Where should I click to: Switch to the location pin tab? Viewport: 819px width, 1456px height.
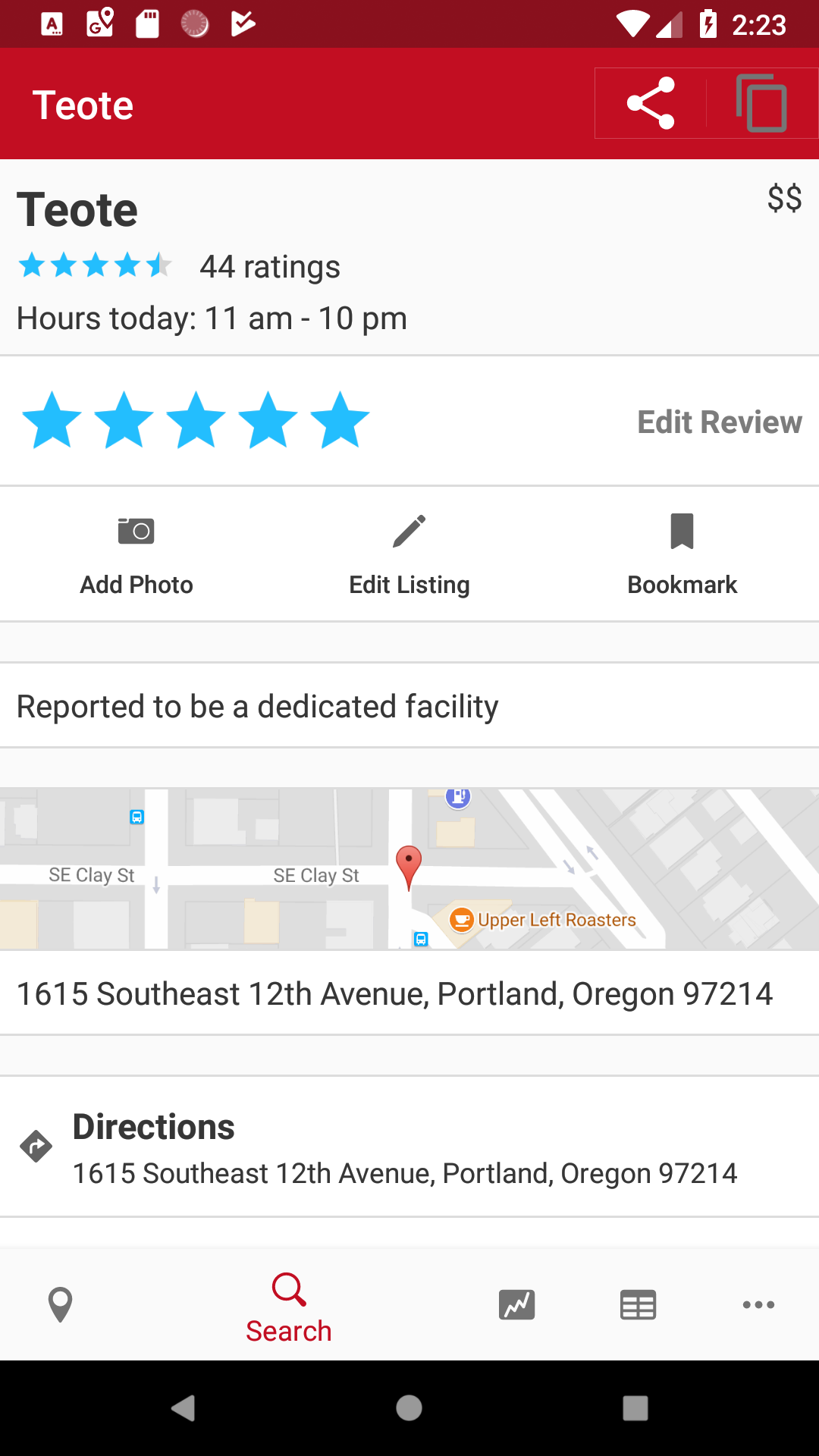(60, 1304)
